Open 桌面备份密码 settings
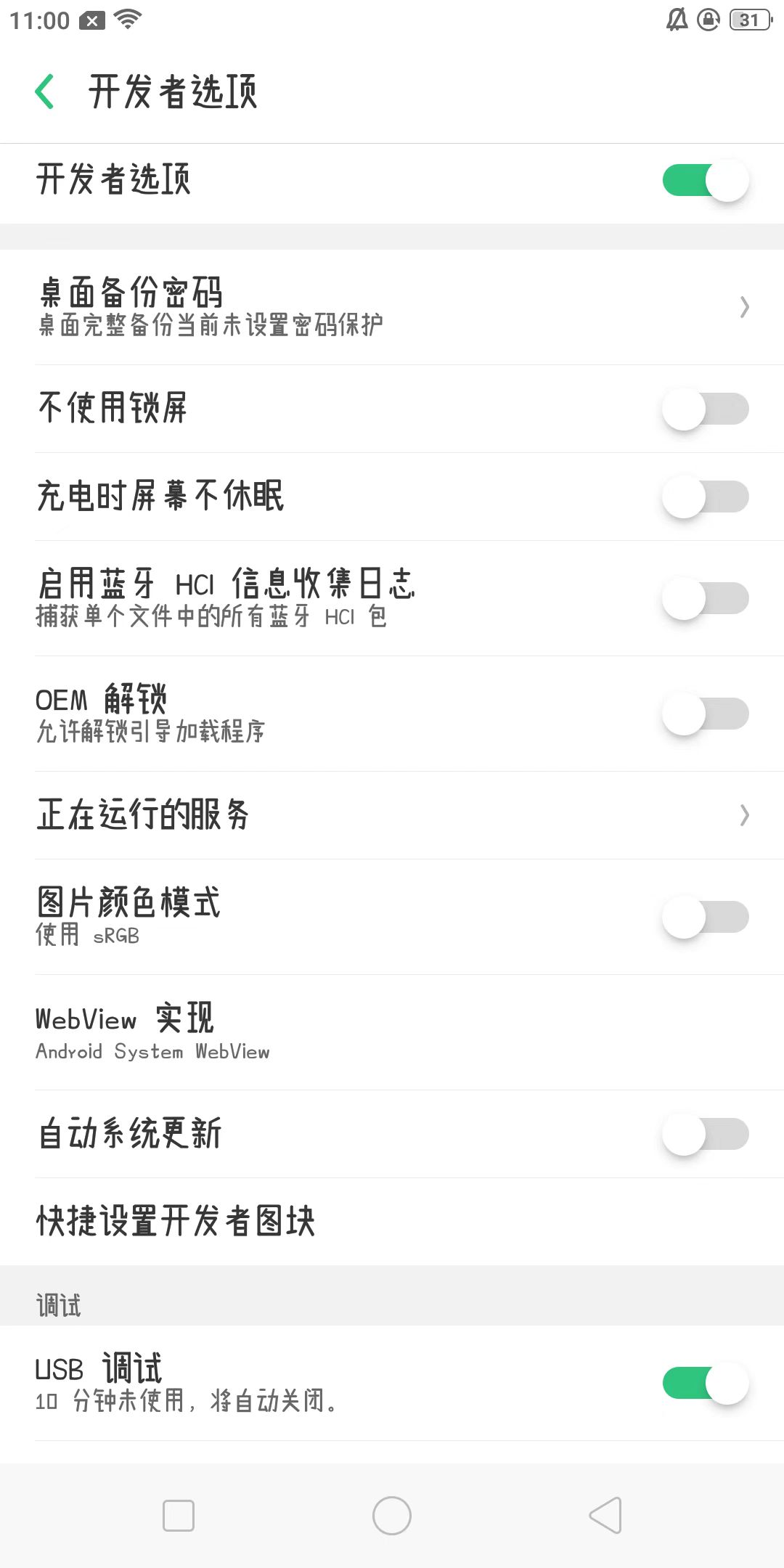This screenshot has width=784, height=1568. 392,307
